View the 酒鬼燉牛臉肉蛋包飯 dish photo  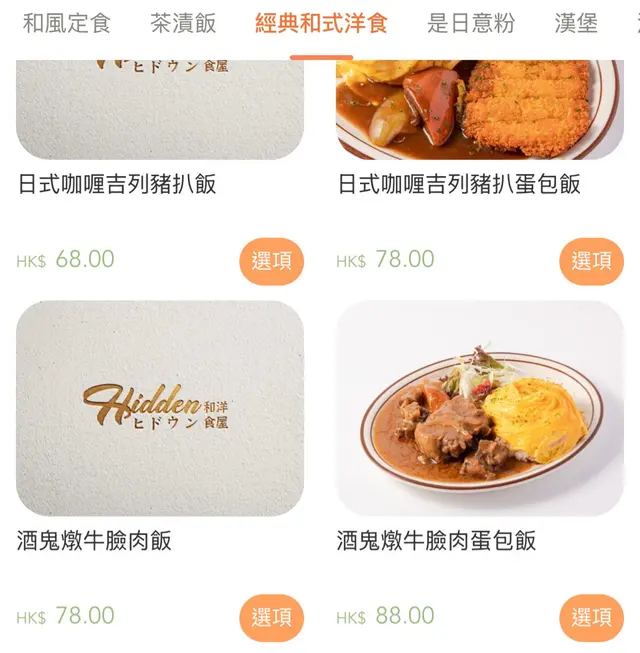click(x=480, y=408)
